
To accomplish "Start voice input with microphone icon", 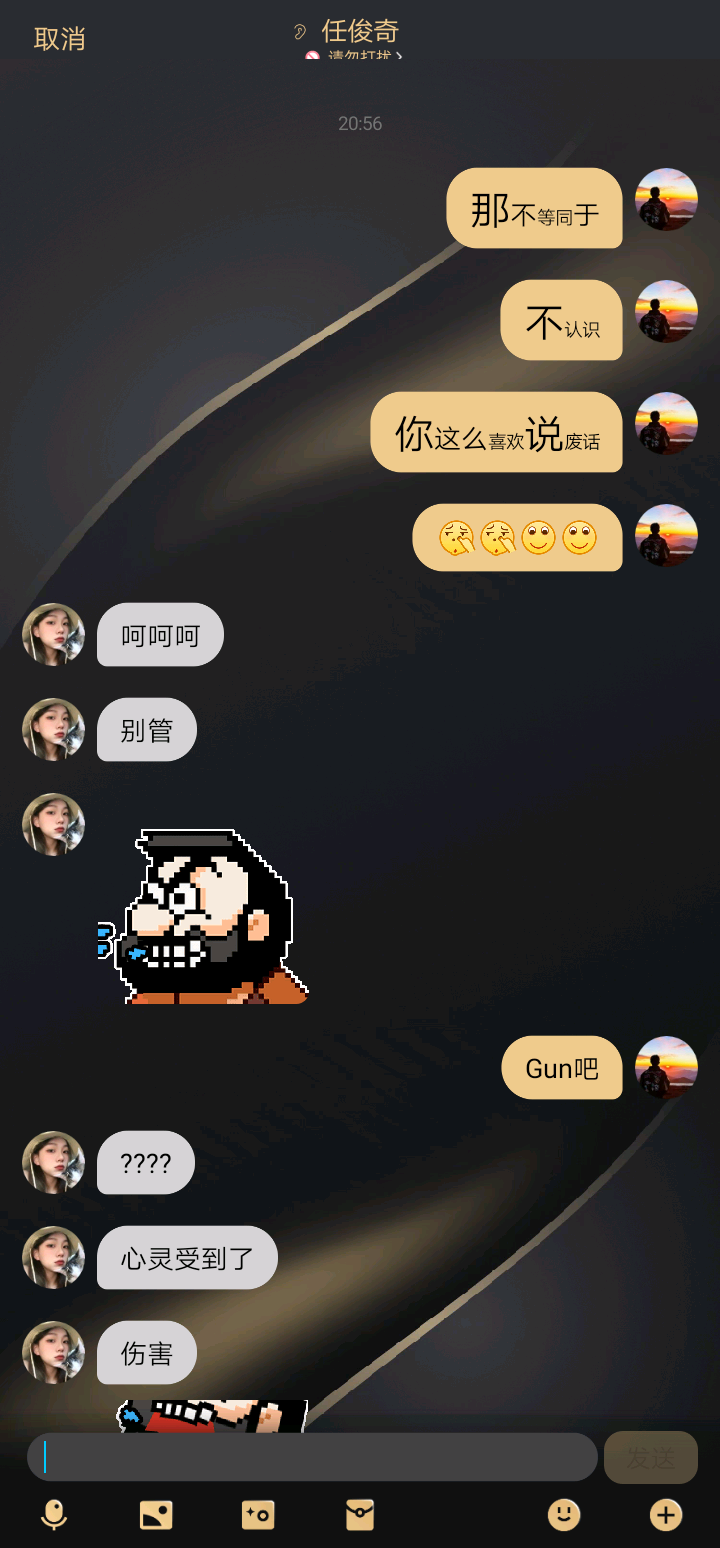I will (x=54, y=1515).
